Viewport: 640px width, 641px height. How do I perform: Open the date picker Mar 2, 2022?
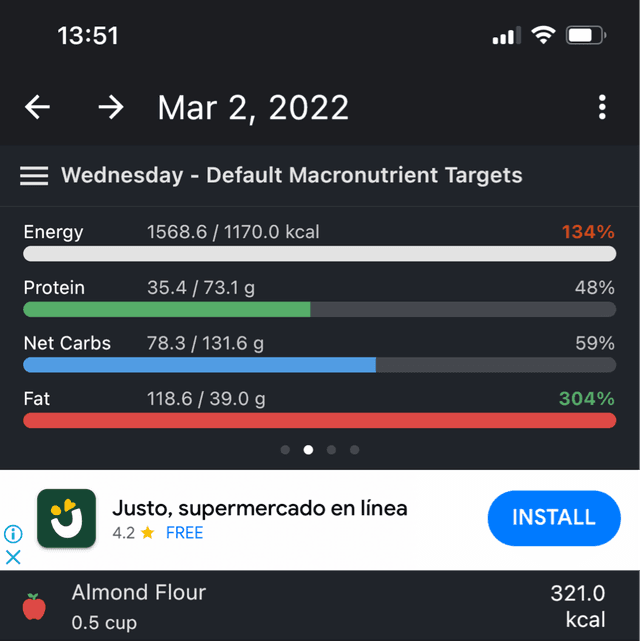[x=253, y=108]
